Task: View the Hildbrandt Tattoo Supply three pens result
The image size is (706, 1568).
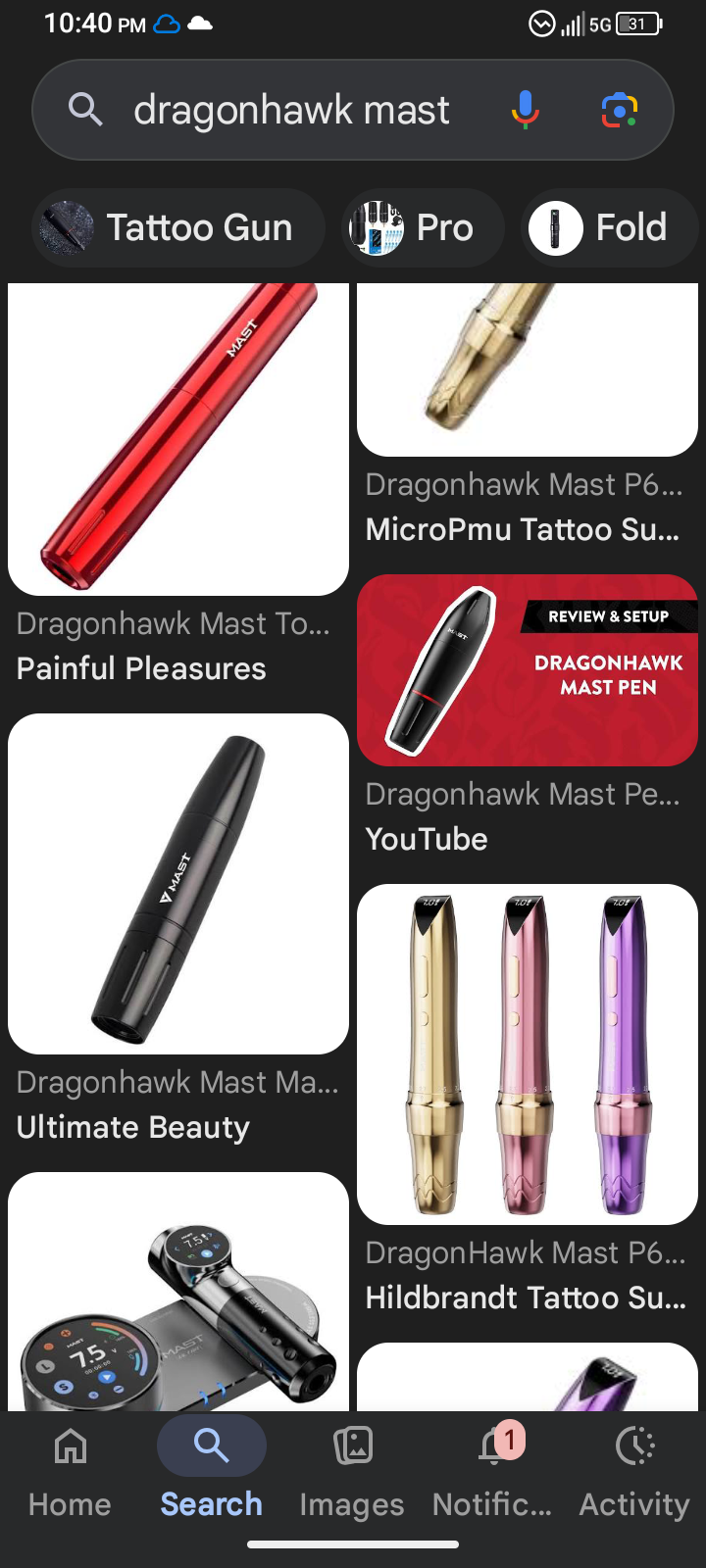Action: 528,1054
